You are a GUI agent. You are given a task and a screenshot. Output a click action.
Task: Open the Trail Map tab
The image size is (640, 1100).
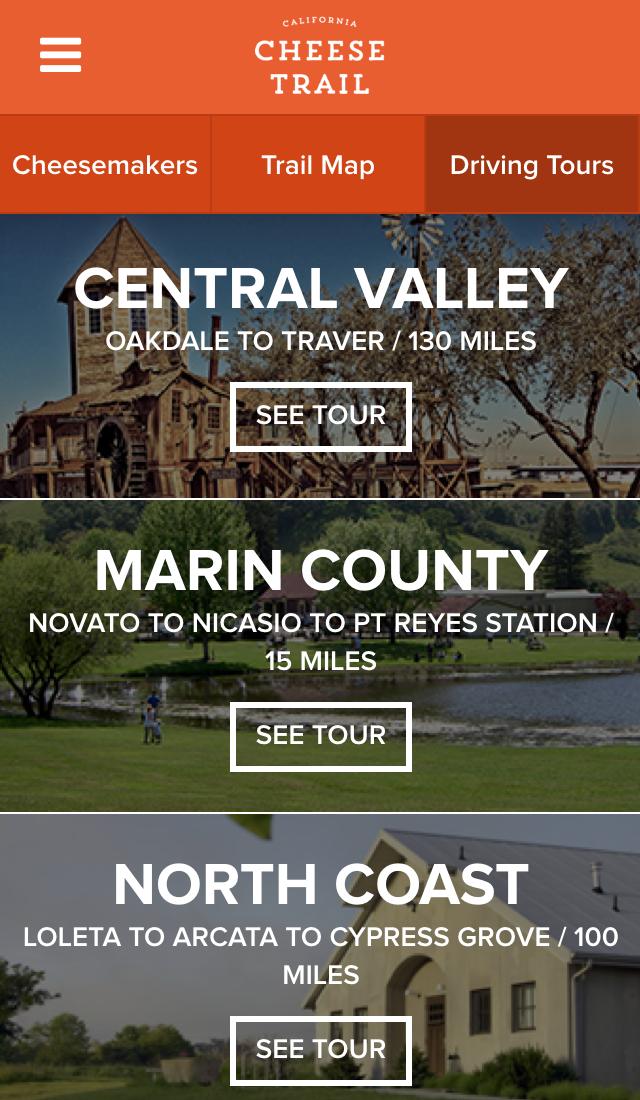pyautogui.click(x=318, y=165)
